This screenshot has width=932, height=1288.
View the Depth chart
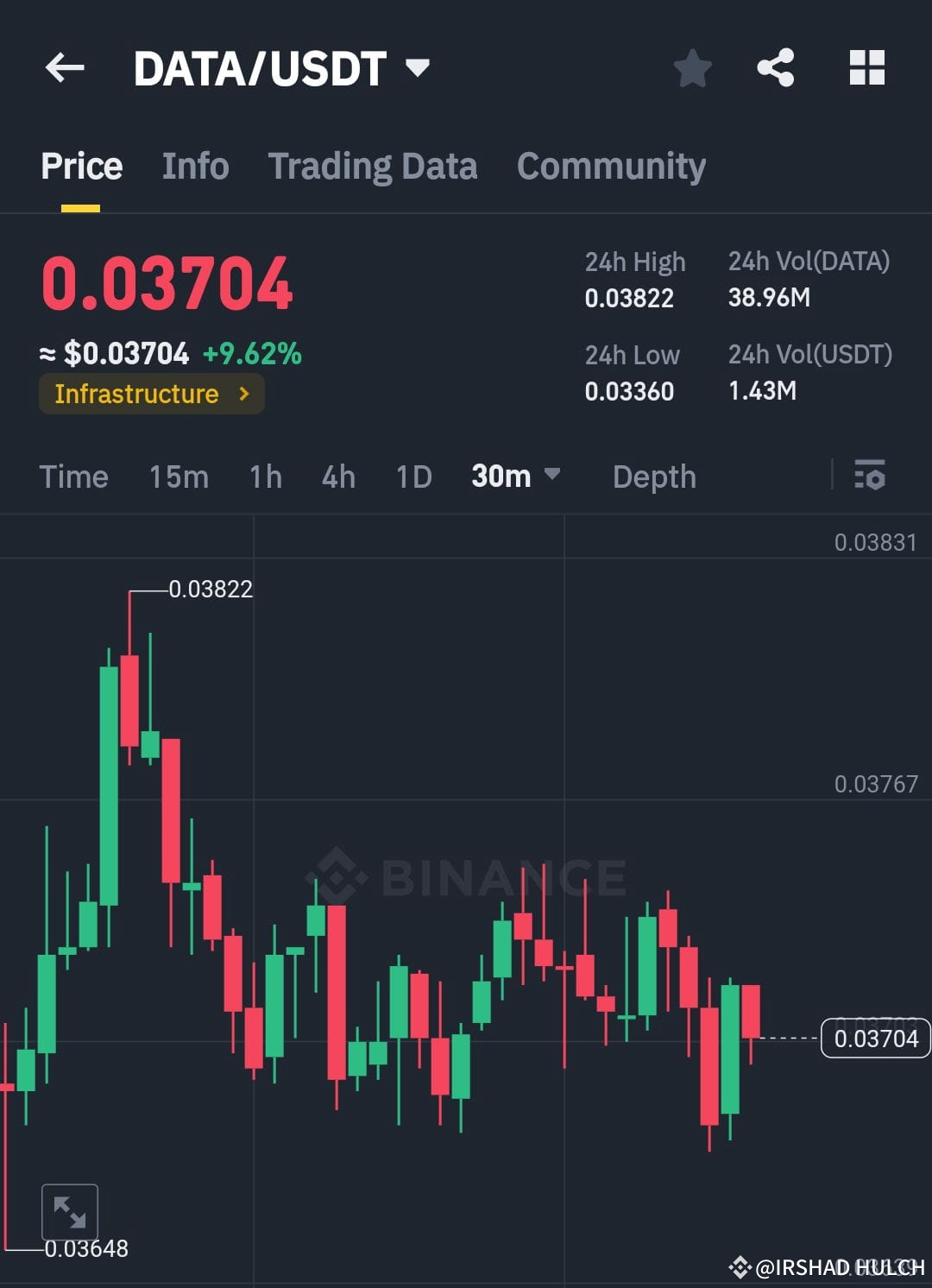click(x=654, y=476)
